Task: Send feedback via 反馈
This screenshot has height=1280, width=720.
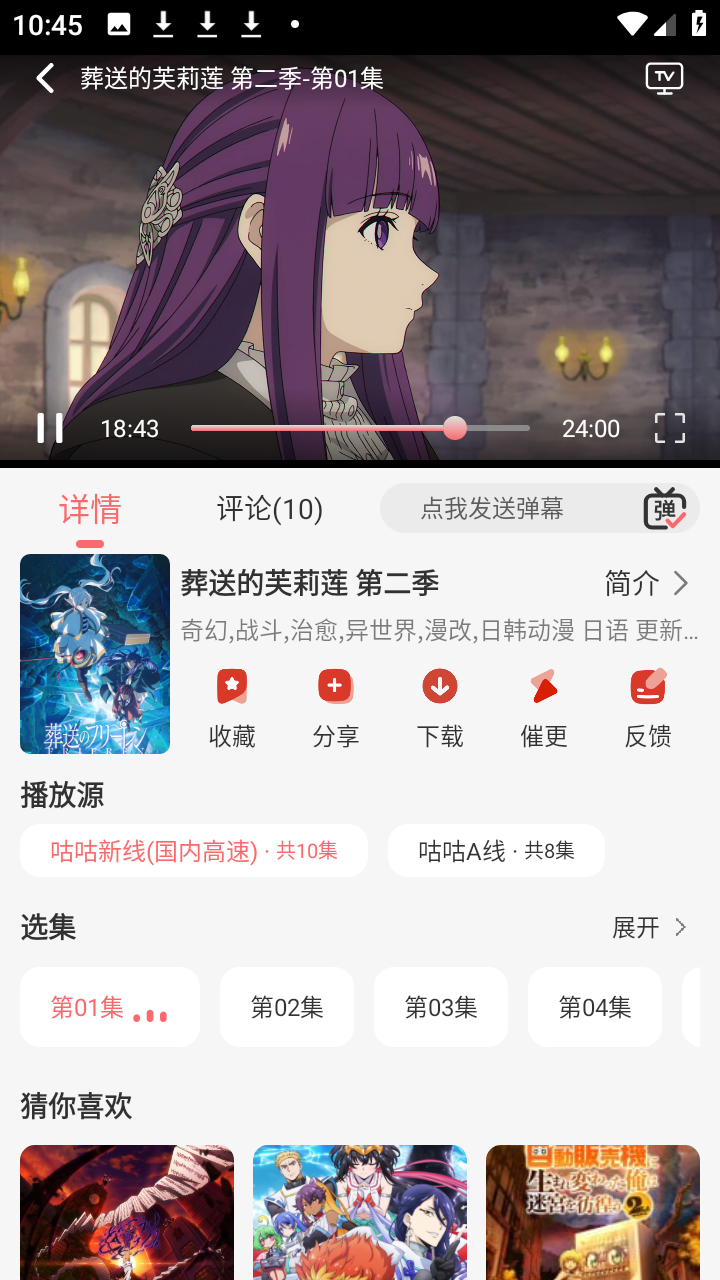Action: 648,708
